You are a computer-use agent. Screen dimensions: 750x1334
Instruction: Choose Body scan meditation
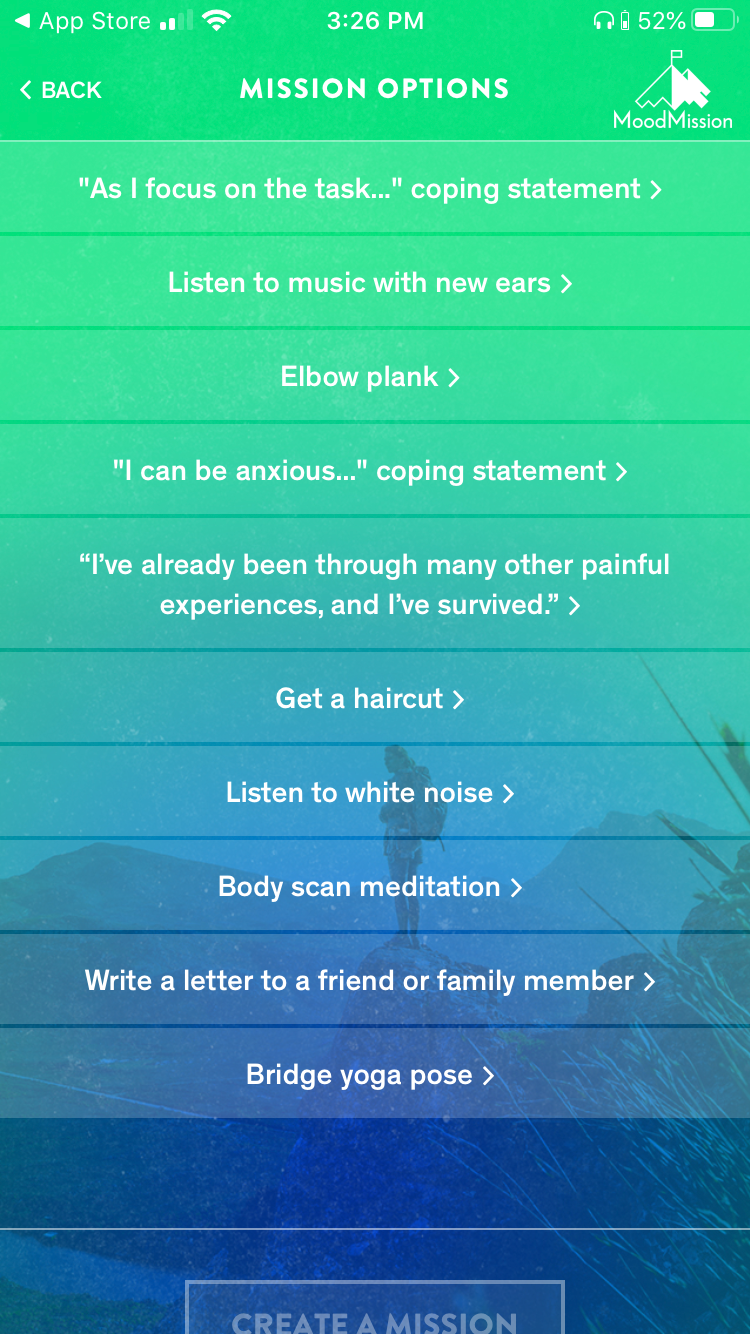tap(375, 886)
